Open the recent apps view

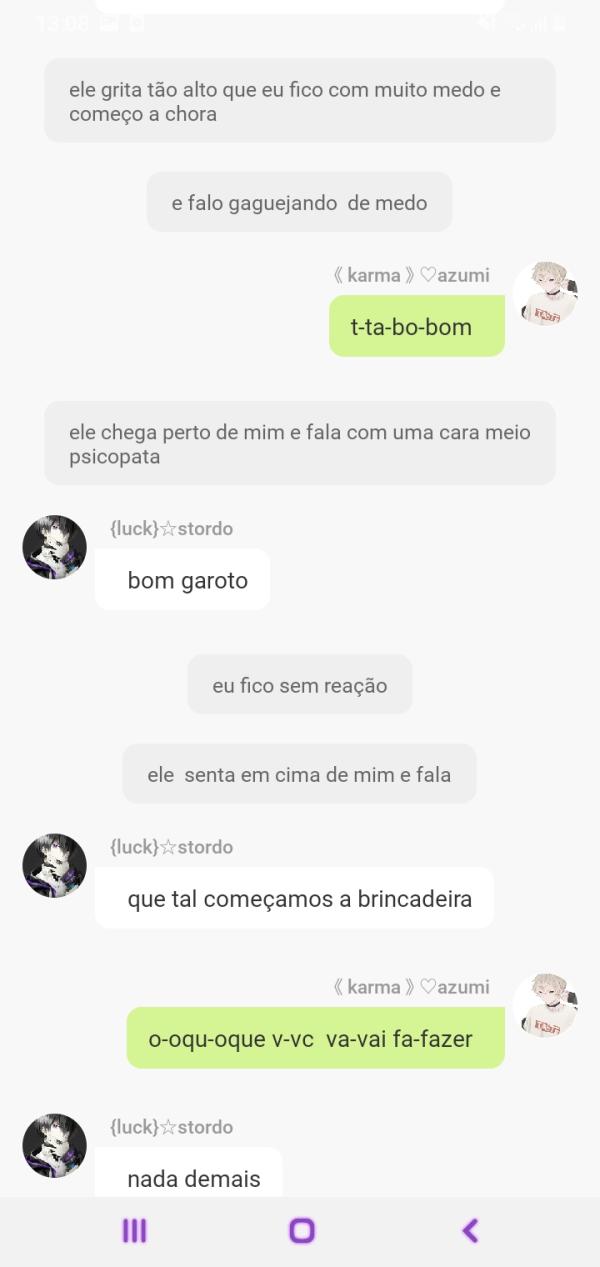134,1230
